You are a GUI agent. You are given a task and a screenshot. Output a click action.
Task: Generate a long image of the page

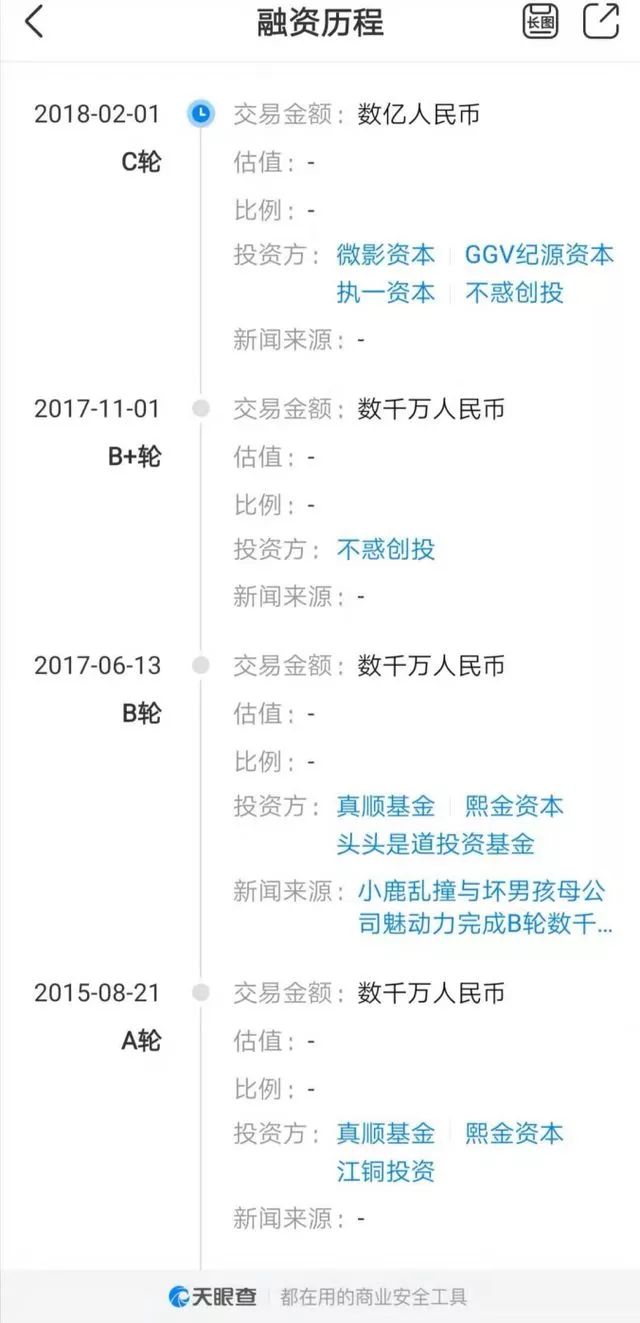[x=540, y=22]
